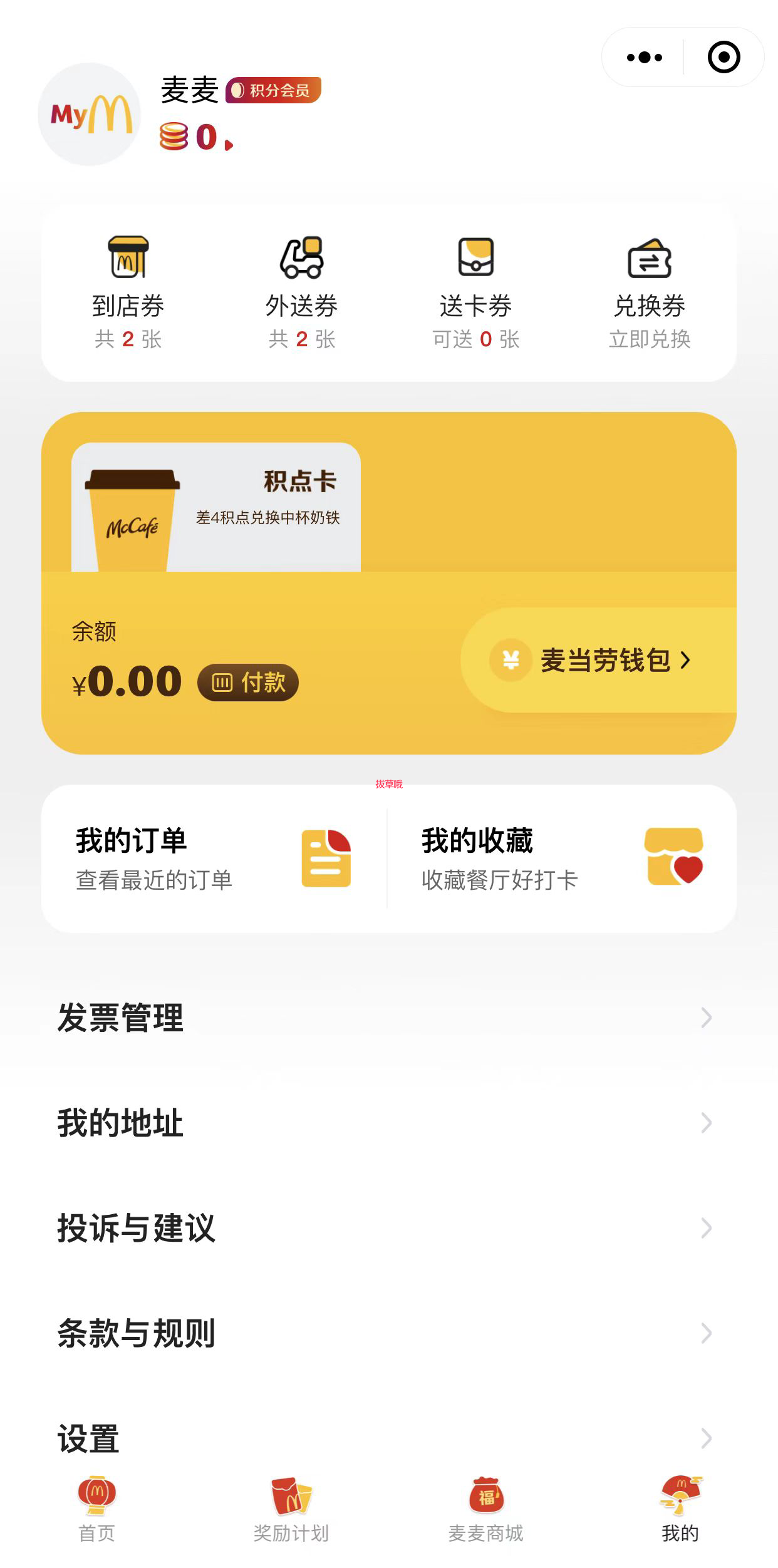Switch to the 奖励计划 rewards tab
778x1568 pixels.
(291, 1509)
